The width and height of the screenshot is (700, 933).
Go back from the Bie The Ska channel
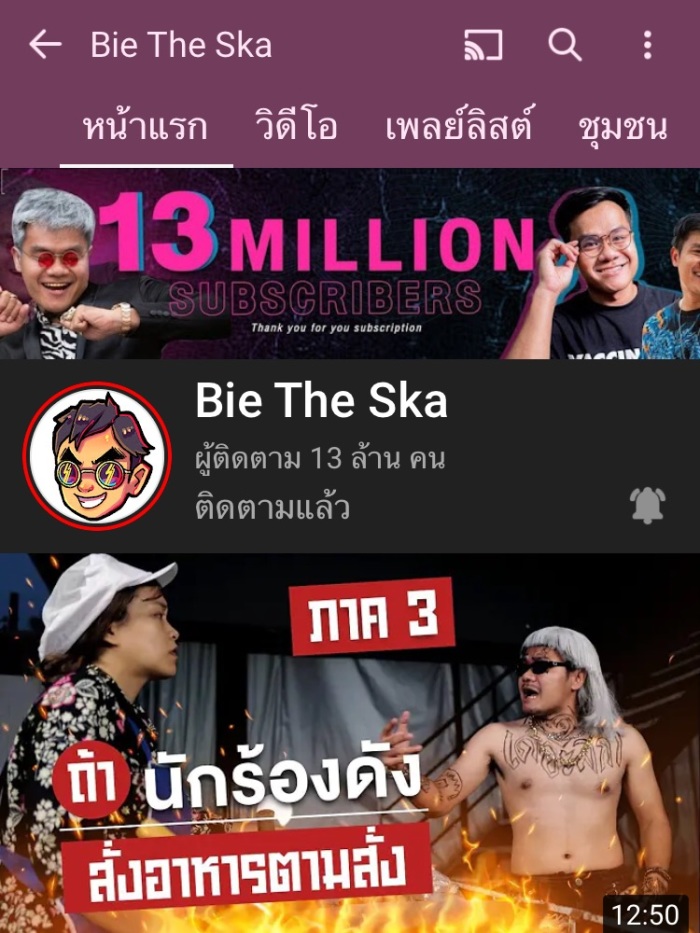click(45, 45)
